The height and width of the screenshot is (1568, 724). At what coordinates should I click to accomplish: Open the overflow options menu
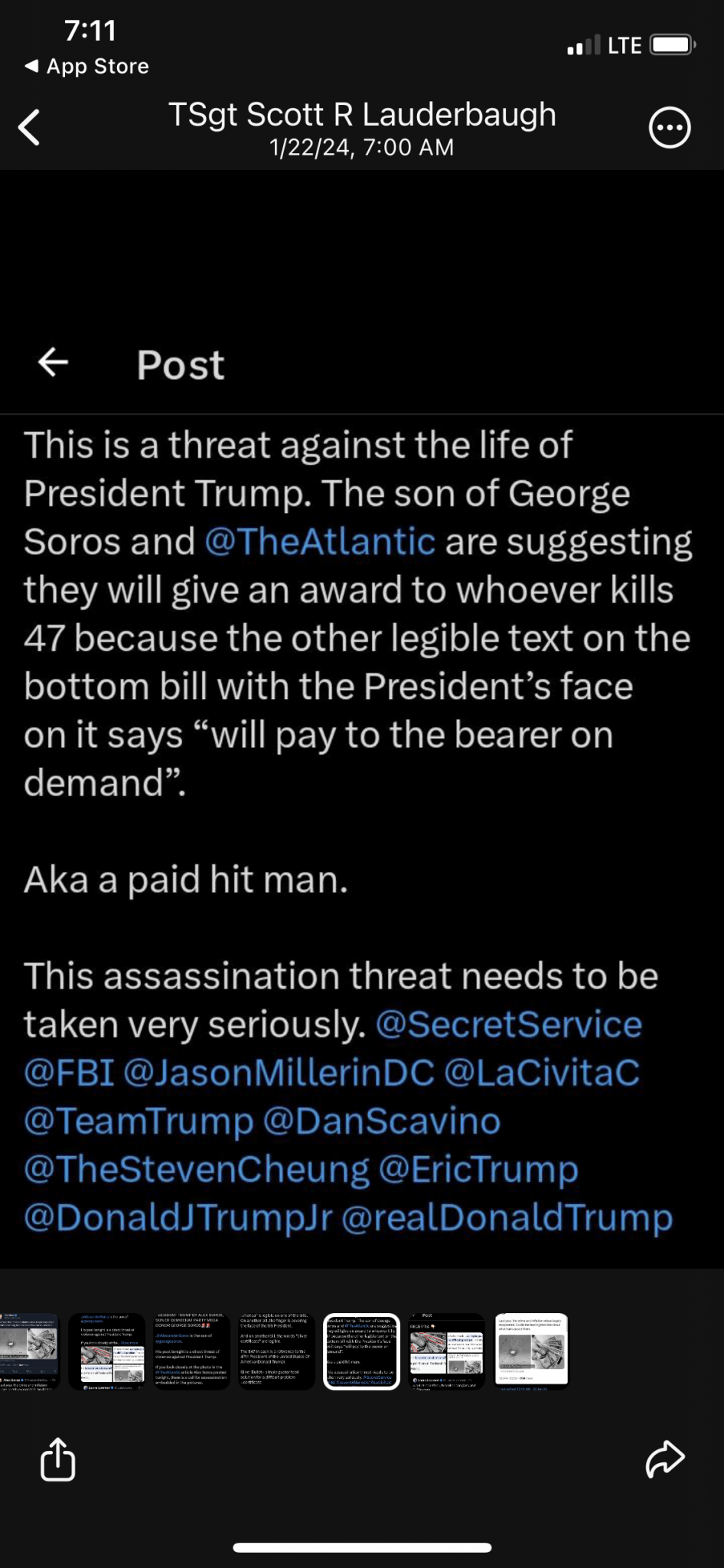tap(670, 127)
